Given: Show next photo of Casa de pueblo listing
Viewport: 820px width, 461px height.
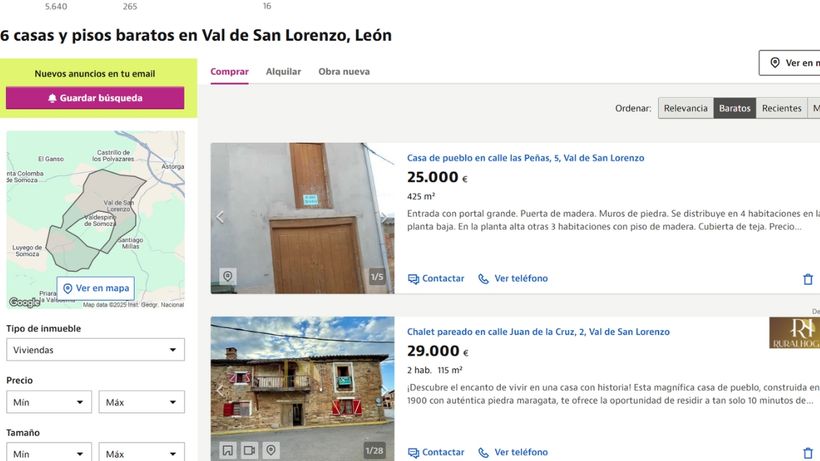Looking at the screenshot, I should 384,217.
